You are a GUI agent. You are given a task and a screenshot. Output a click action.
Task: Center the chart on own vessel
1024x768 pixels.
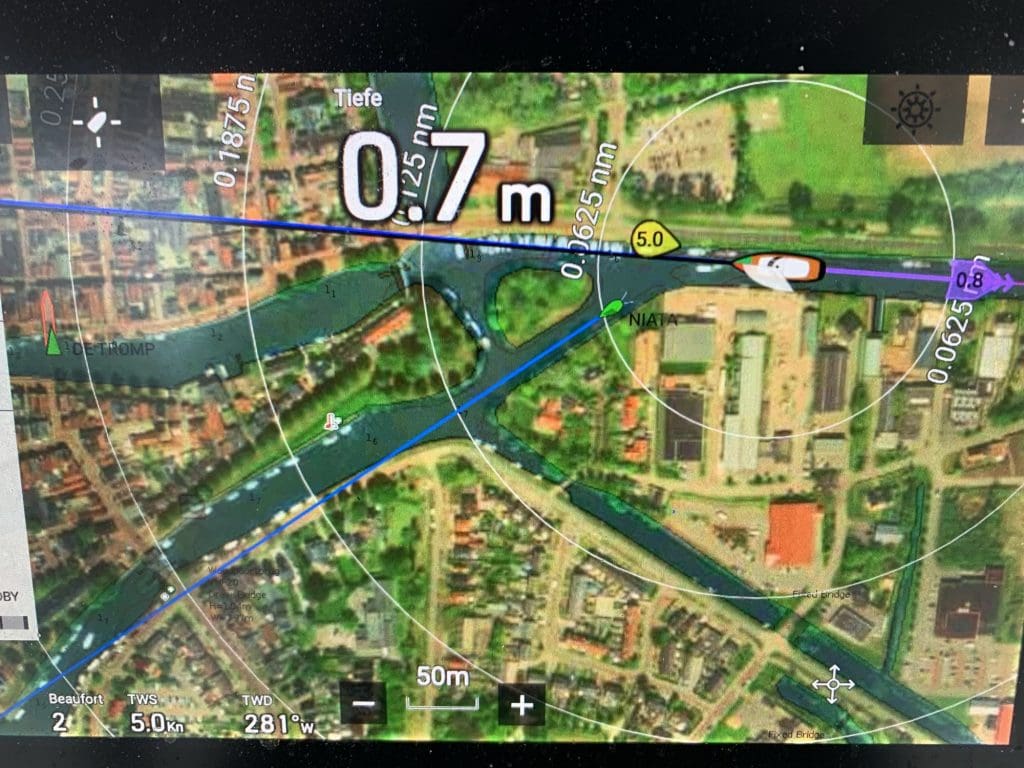pyautogui.click(x=98, y=123)
